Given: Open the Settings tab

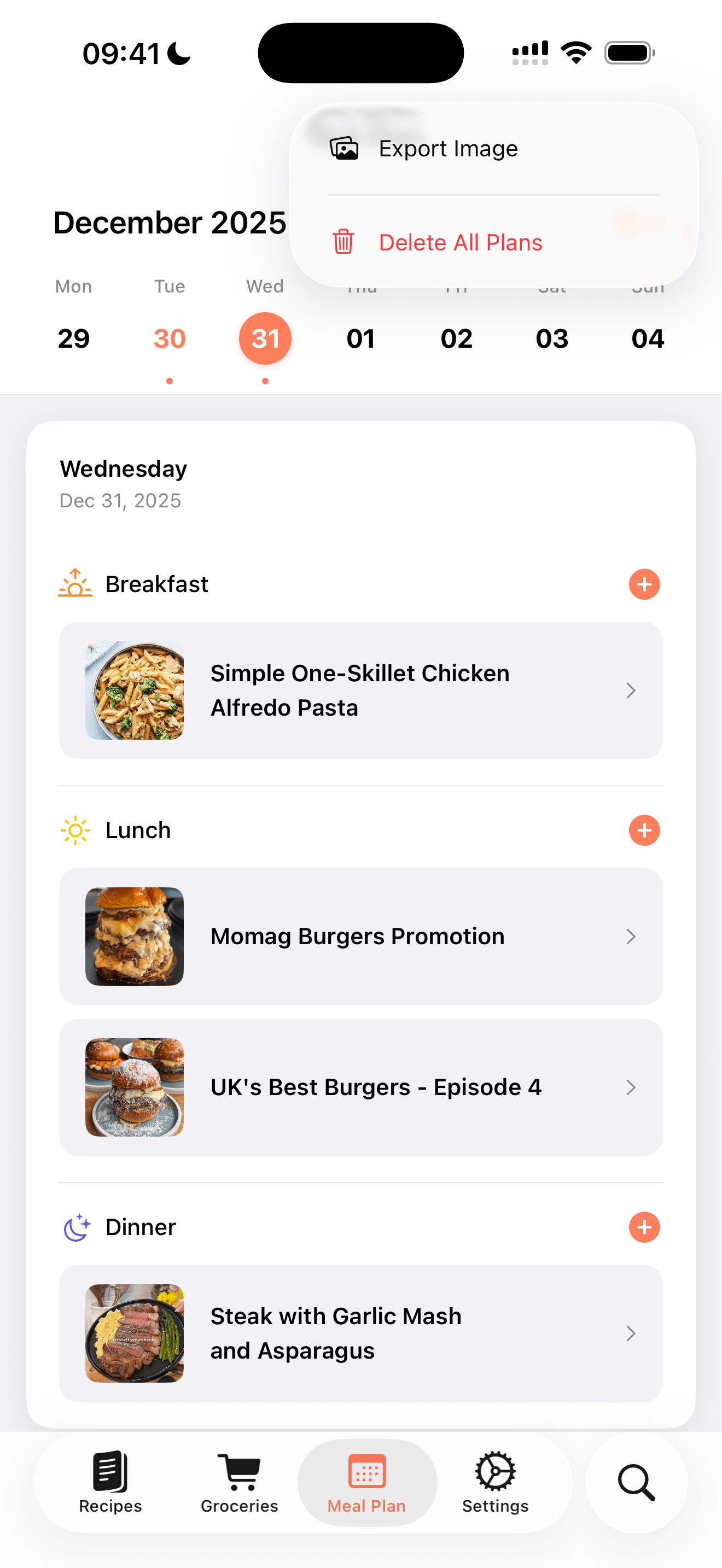Looking at the screenshot, I should [x=495, y=1483].
